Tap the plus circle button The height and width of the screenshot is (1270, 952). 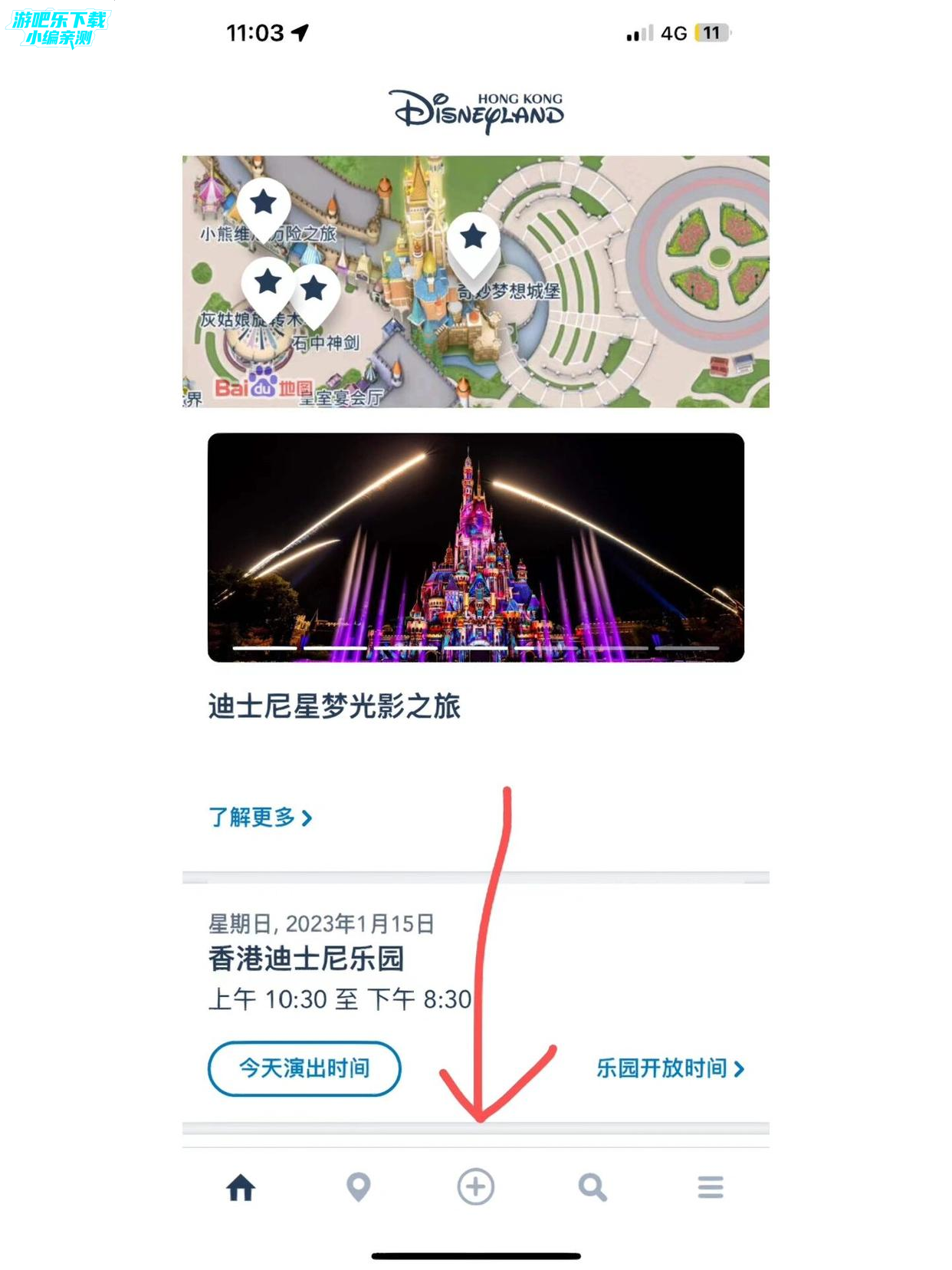click(x=475, y=1187)
